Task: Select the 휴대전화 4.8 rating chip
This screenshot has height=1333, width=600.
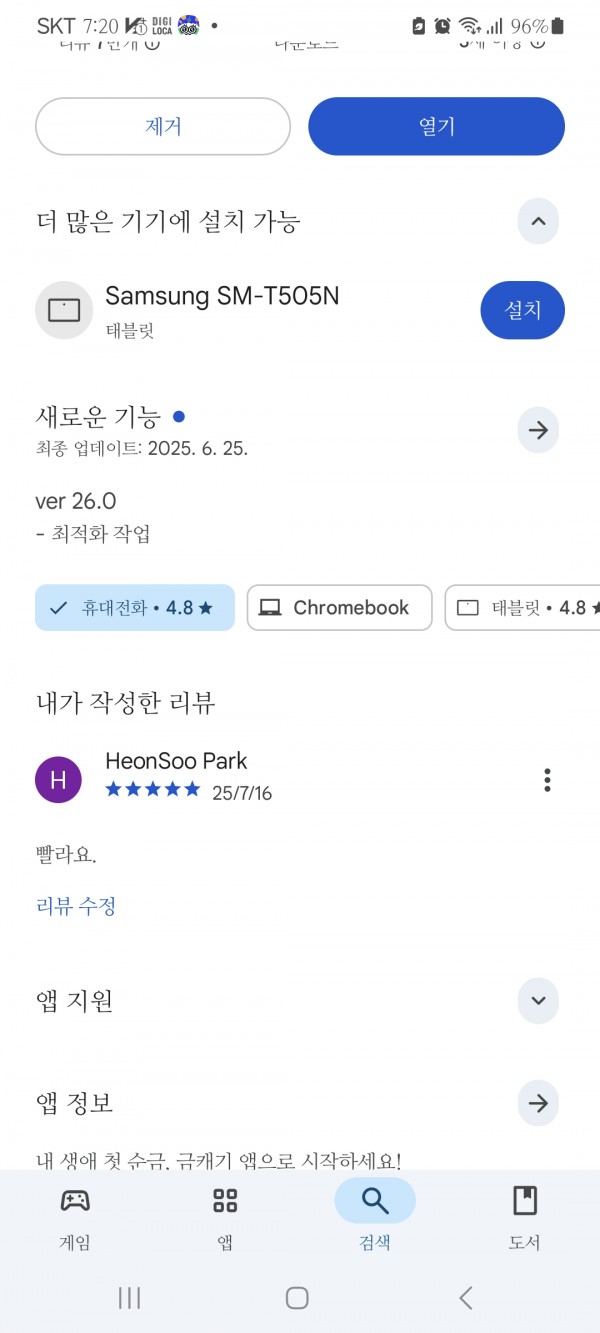Action: [x=135, y=608]
